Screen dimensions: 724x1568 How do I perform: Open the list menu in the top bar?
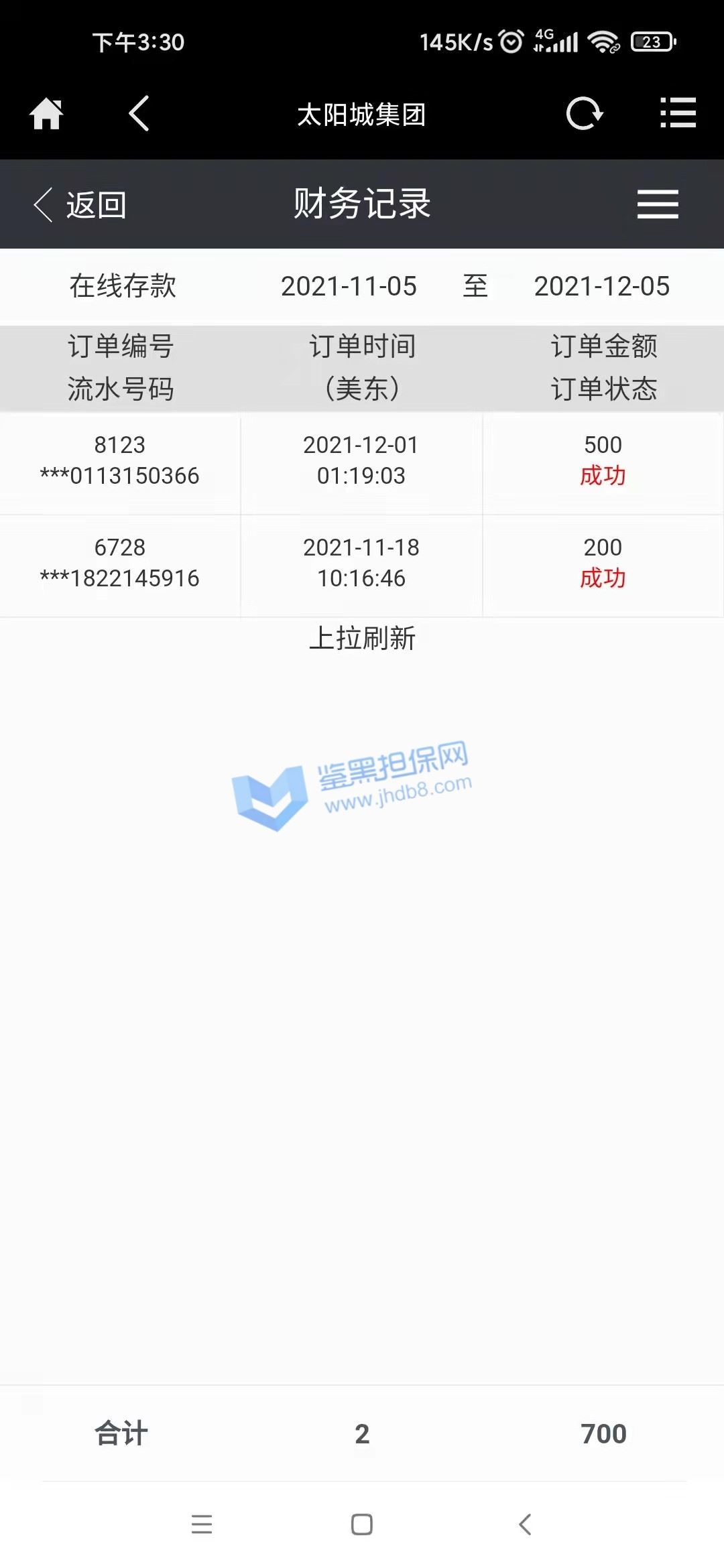678,113
